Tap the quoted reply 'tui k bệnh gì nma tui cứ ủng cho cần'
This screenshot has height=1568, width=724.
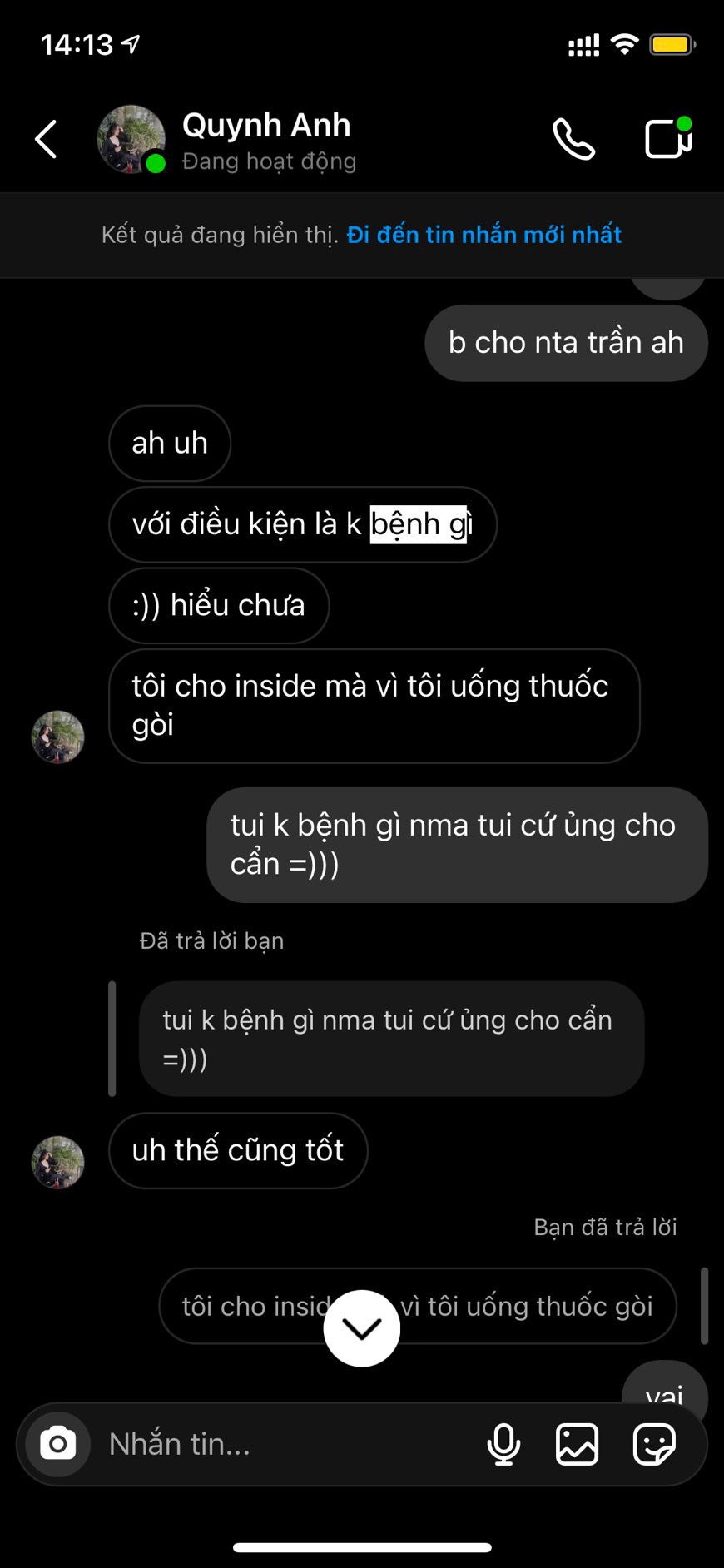(x=391, y=1039)
